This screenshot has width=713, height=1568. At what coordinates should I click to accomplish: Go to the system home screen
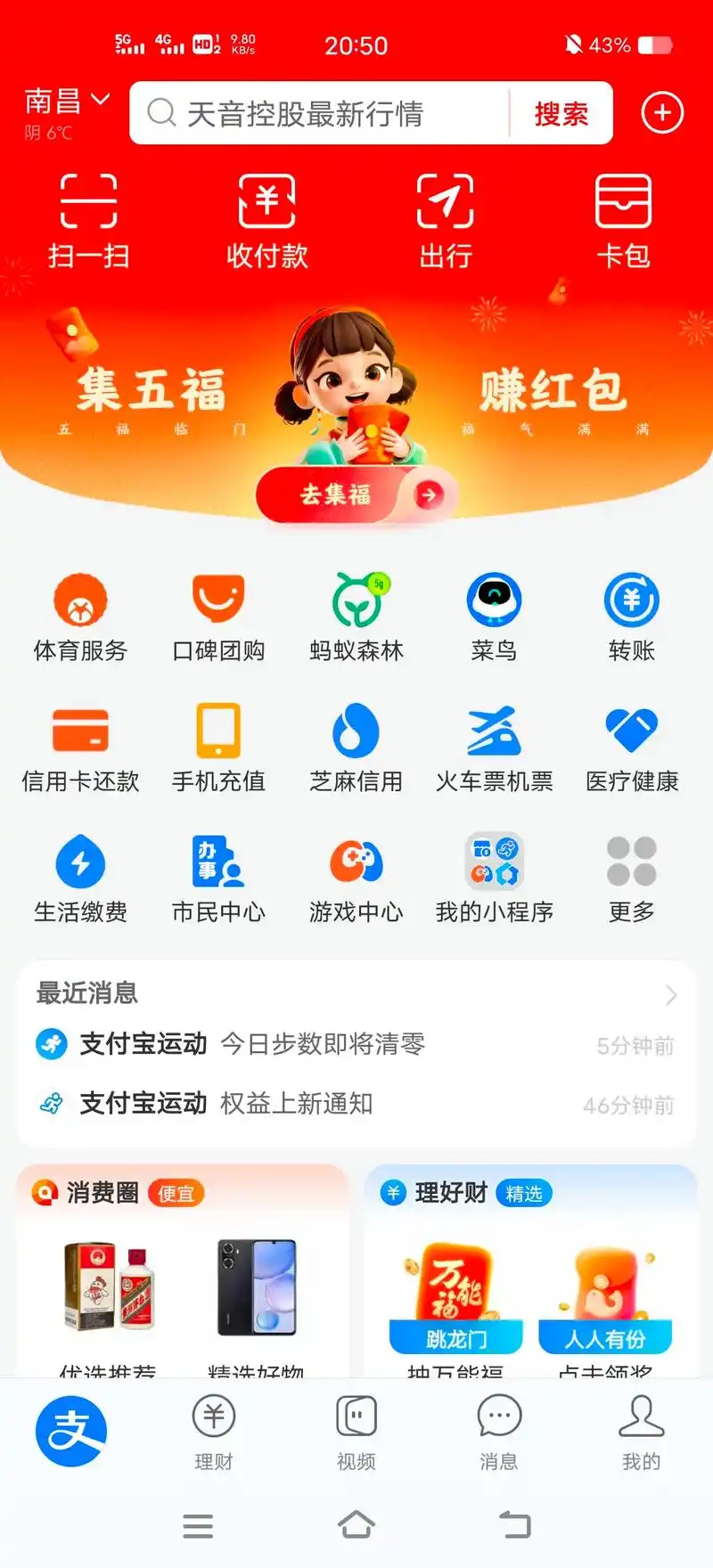pyautogui.click(x=356, y=1525)
